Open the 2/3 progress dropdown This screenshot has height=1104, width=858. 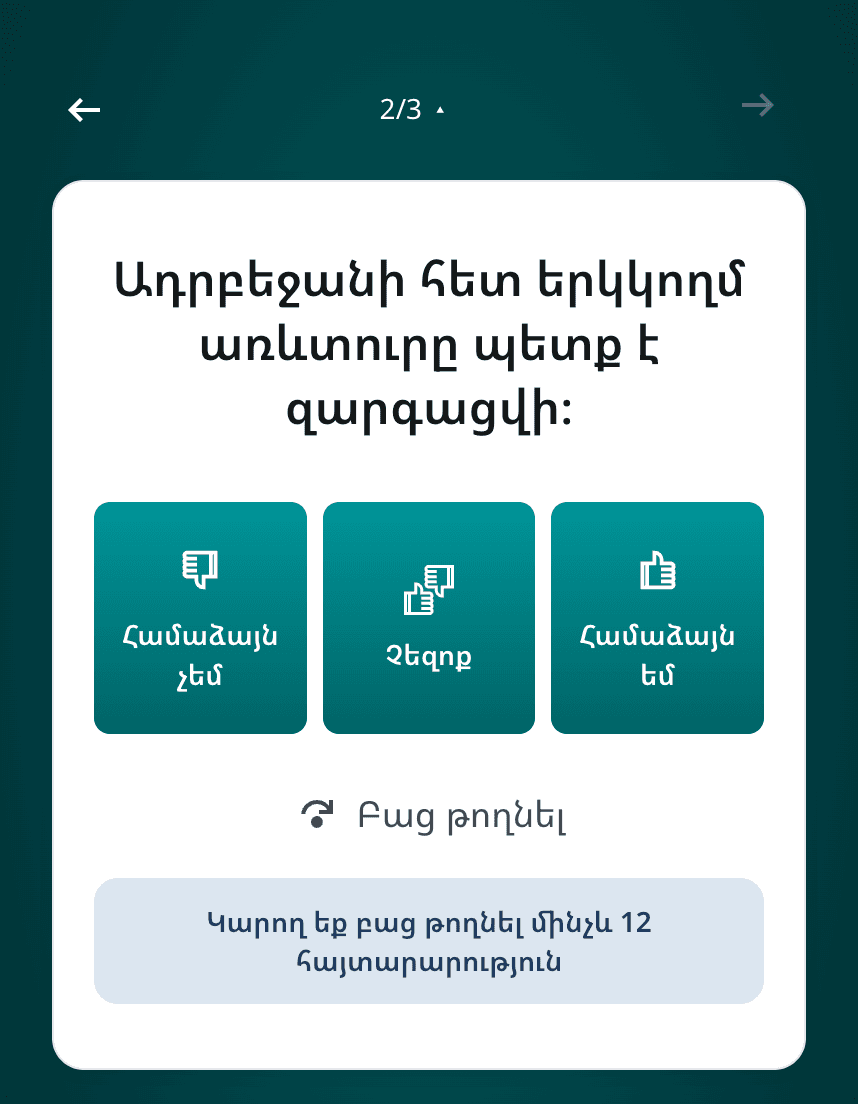(411, 109)
